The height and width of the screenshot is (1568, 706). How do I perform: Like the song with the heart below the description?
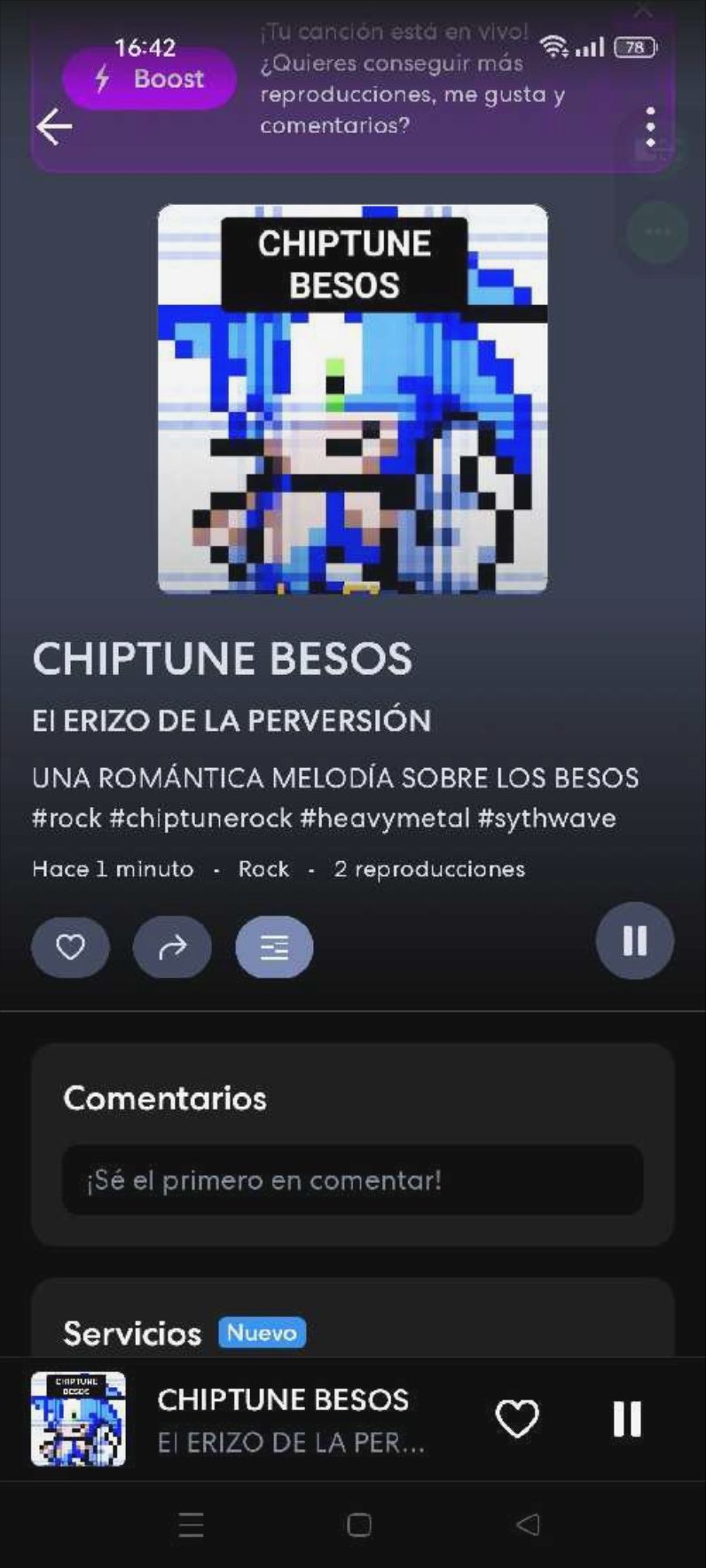point(71,947)
